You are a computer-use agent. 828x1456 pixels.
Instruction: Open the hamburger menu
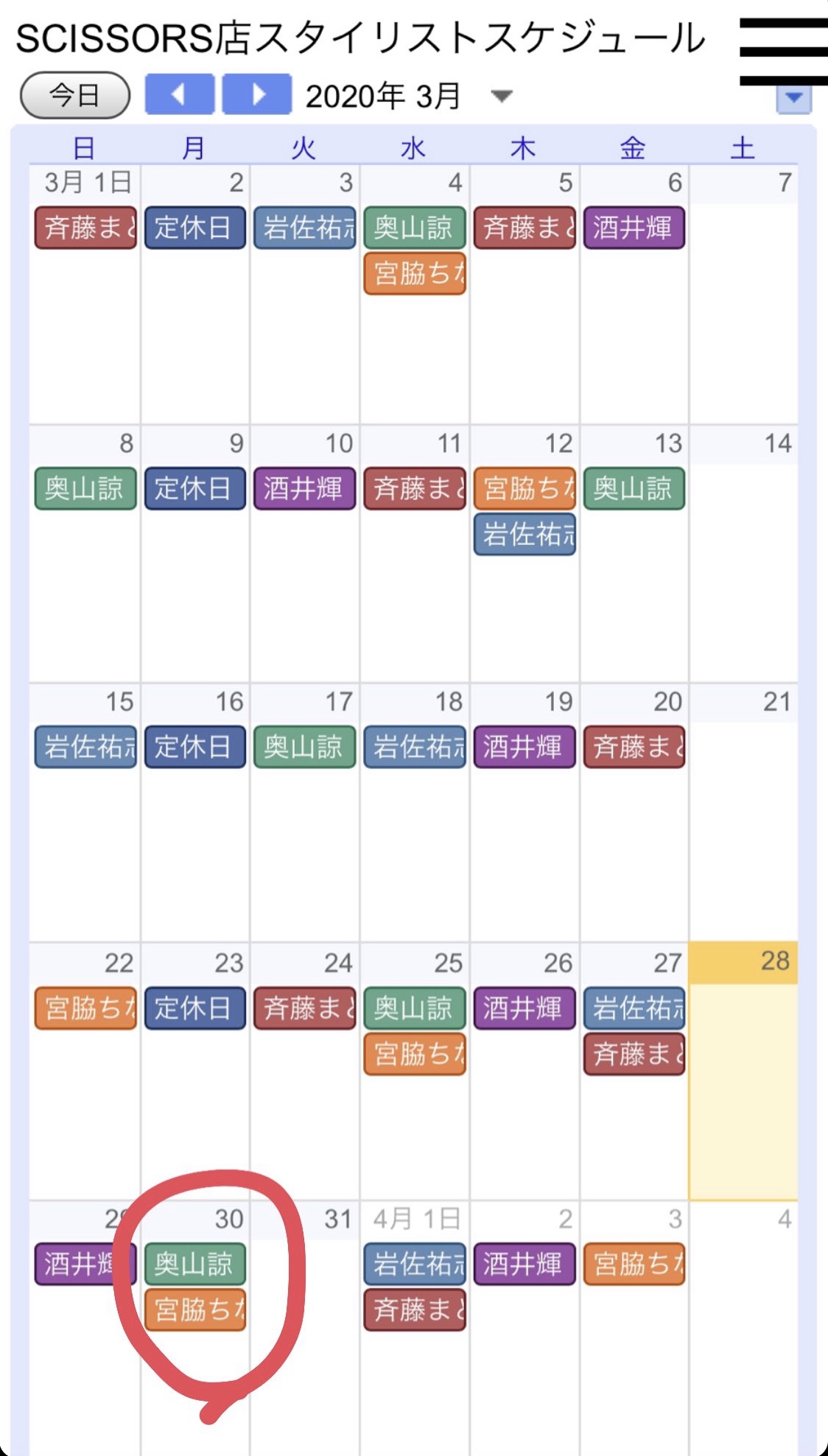[783, 52]
